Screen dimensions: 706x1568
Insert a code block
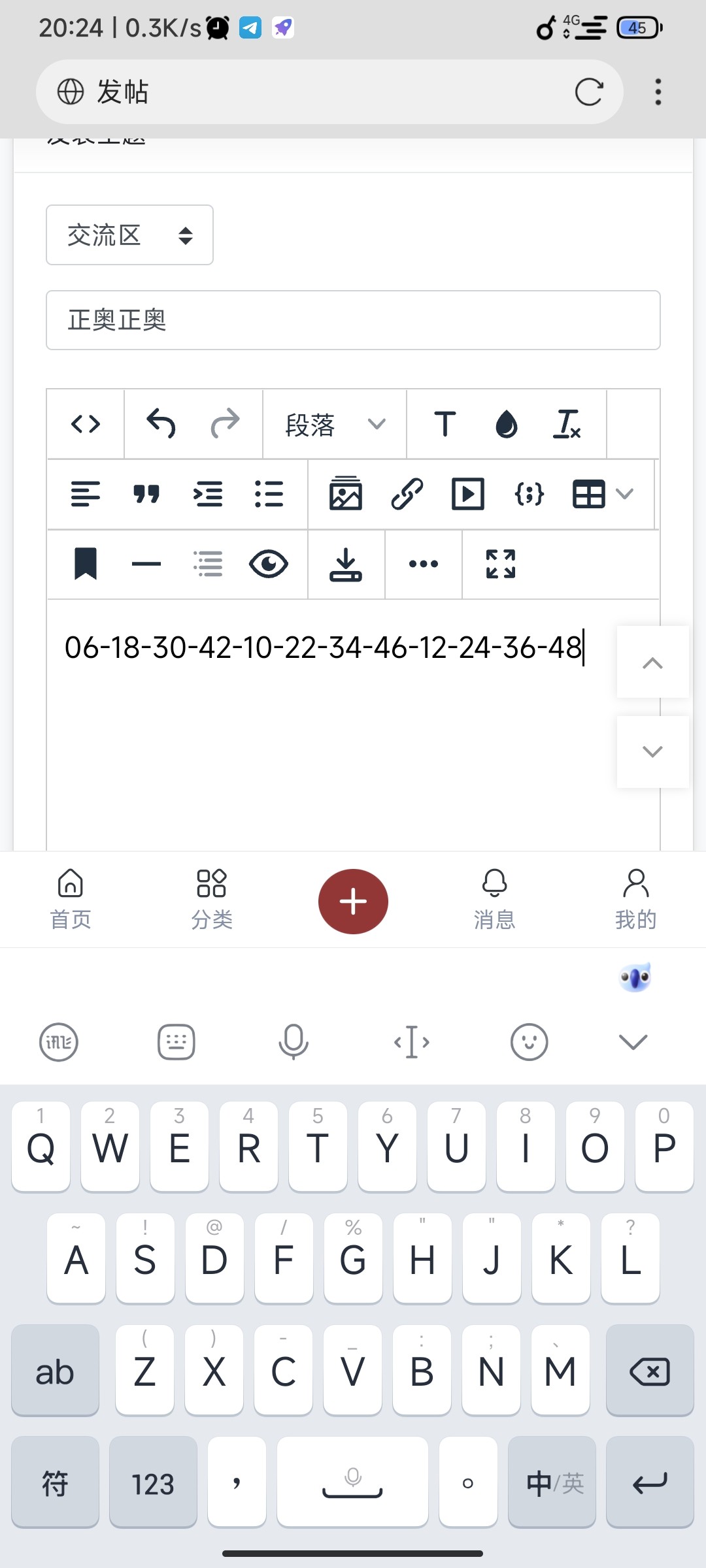click(528, 495)
